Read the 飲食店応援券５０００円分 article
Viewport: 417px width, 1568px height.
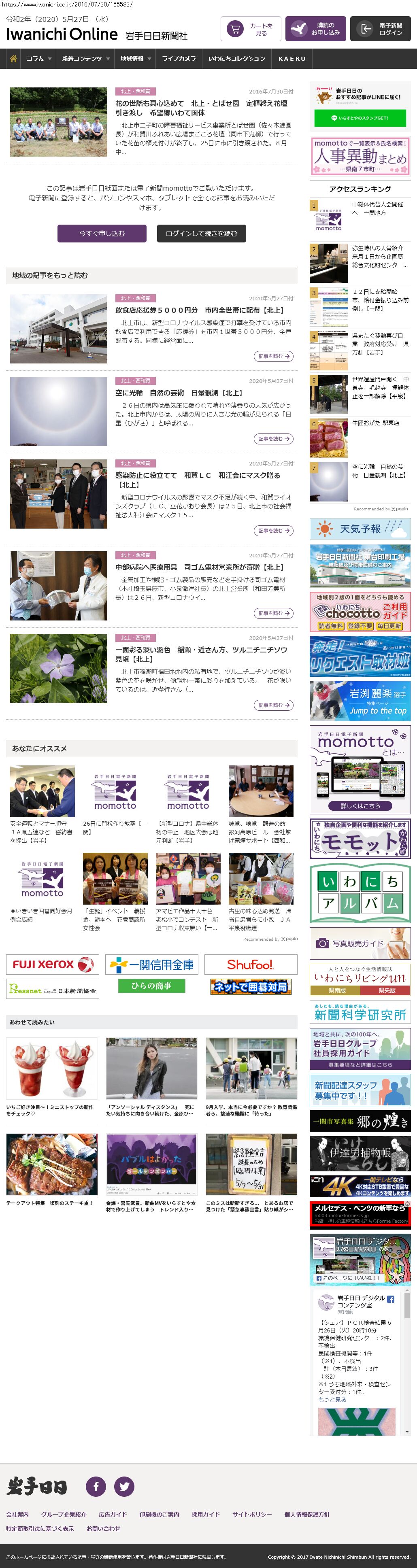click(x=199, y=310)
